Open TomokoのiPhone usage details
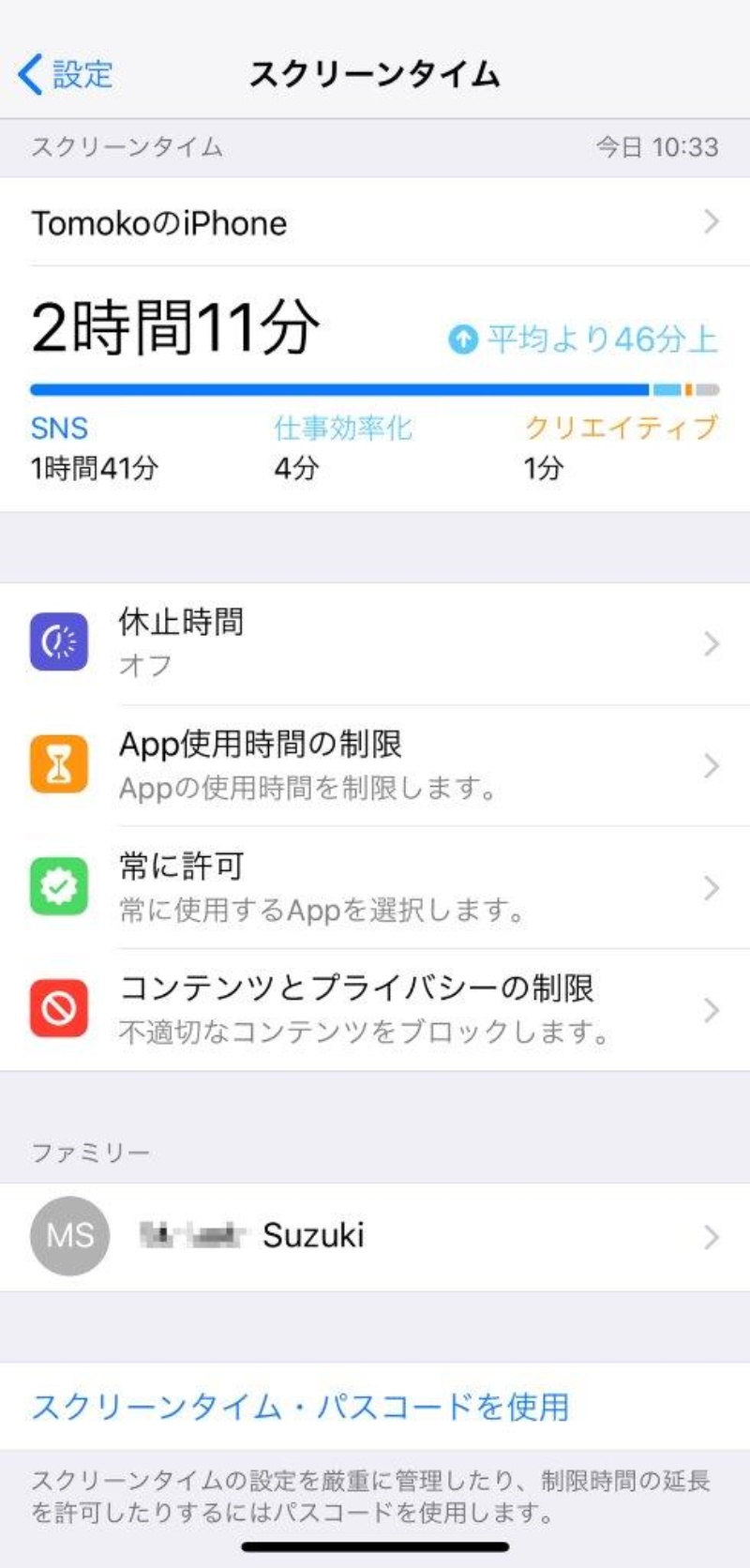Screen dimensions: 750x1568 tap(375, 222)
